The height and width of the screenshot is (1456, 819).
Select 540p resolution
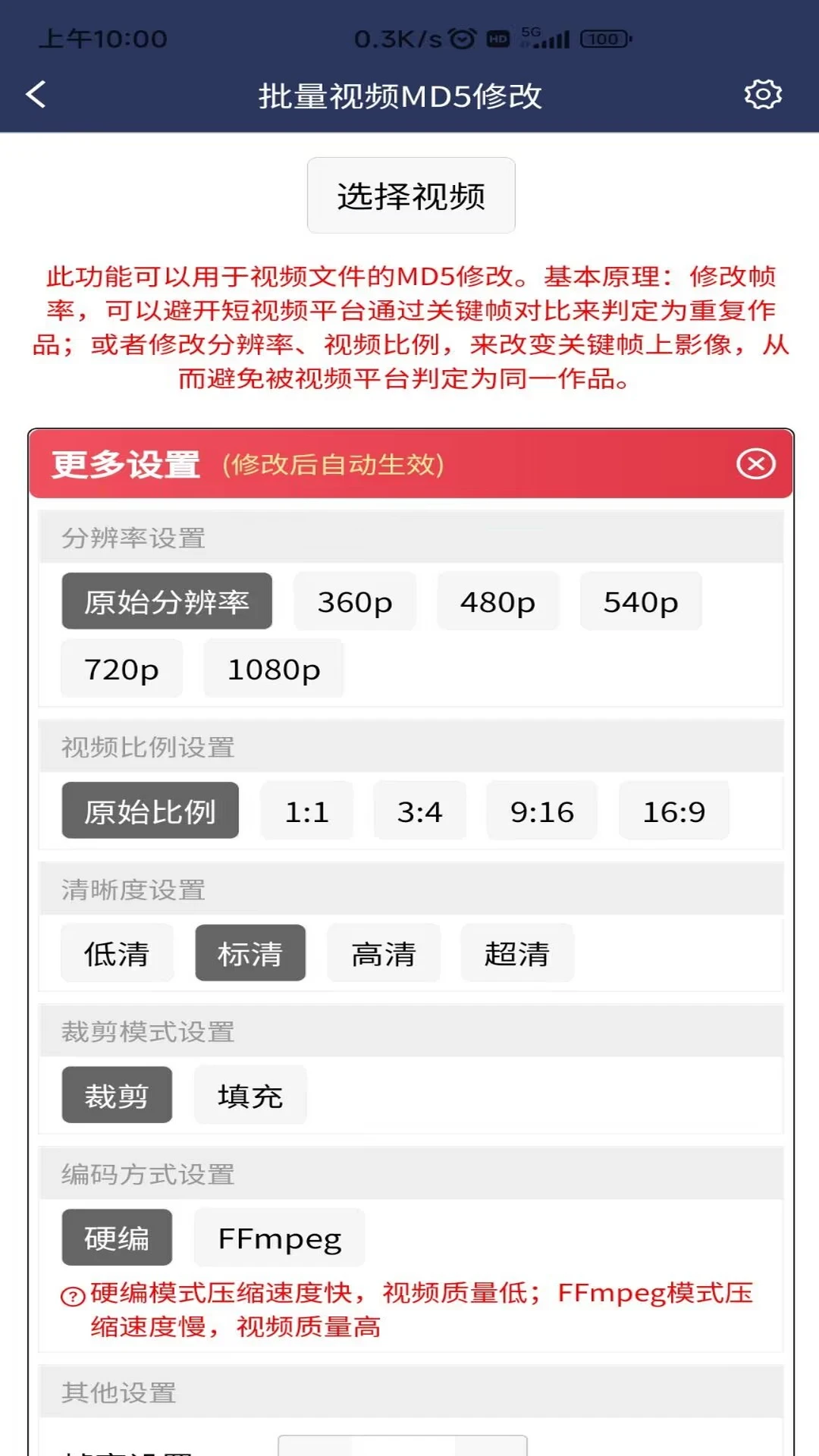(640, 601)
